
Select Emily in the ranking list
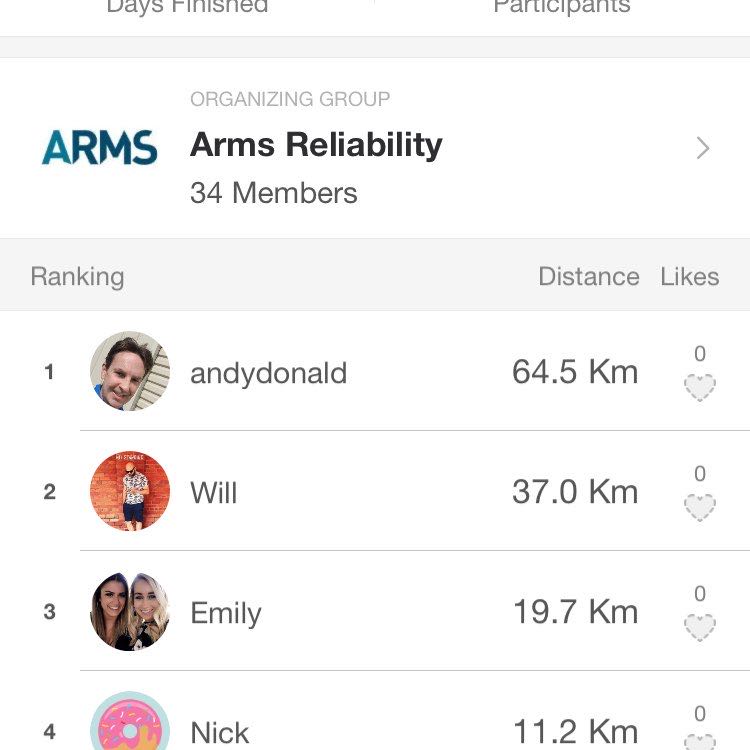(226, 612)
